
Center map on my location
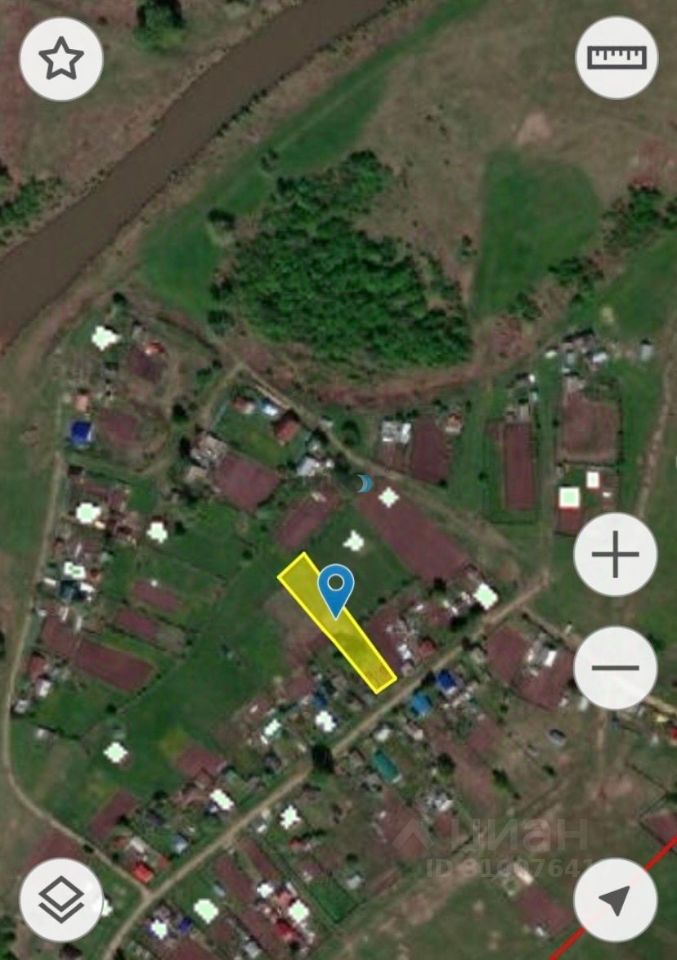[615, 900]
